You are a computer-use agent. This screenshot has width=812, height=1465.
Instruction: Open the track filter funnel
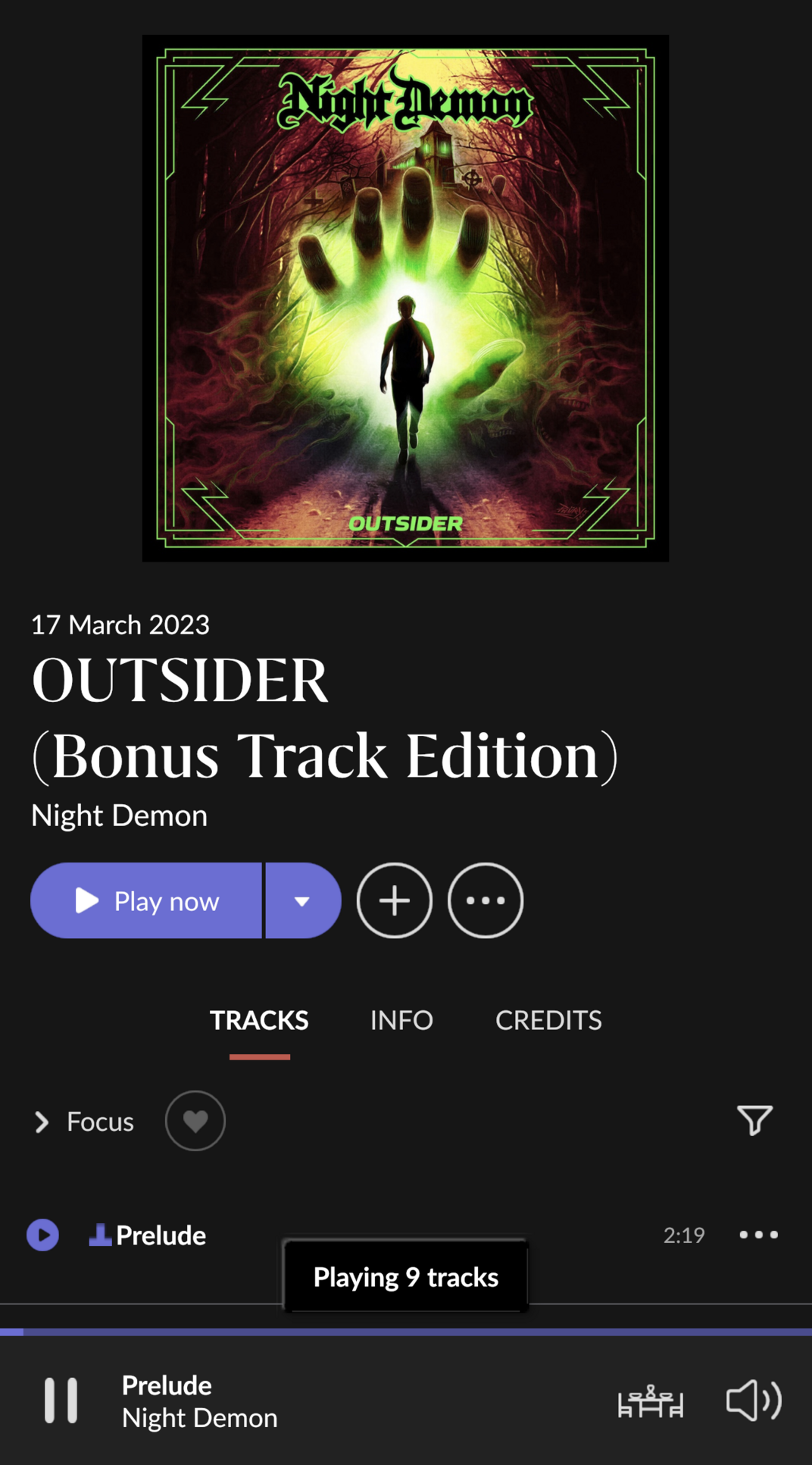pyautogui.click(x=754, y=1120)
